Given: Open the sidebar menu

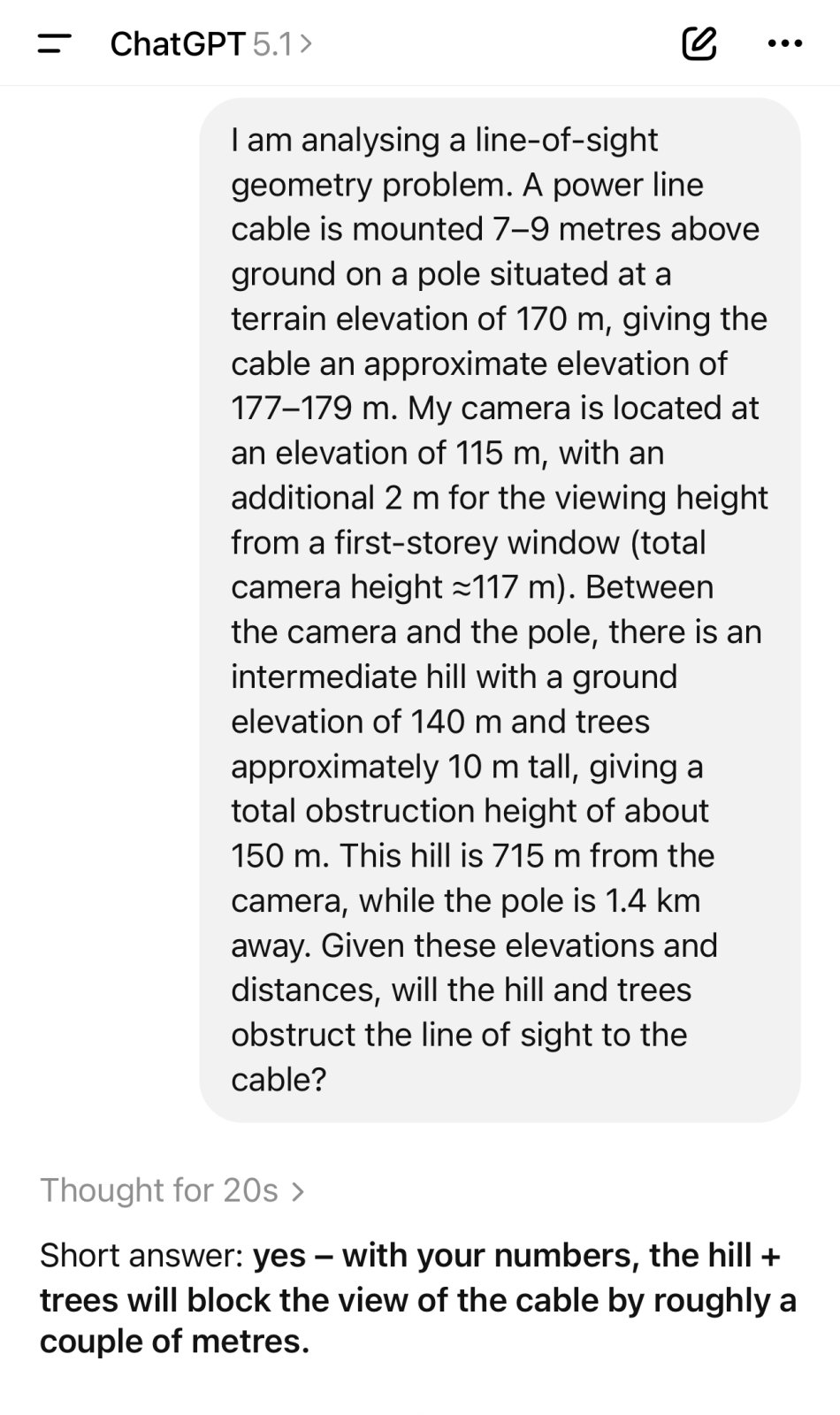Looking at the screenshot, I should [54, 43].
